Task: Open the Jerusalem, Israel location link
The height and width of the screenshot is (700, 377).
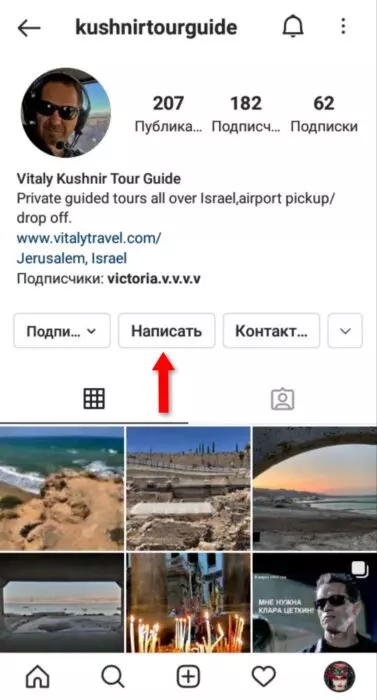Action: point(71,258)
